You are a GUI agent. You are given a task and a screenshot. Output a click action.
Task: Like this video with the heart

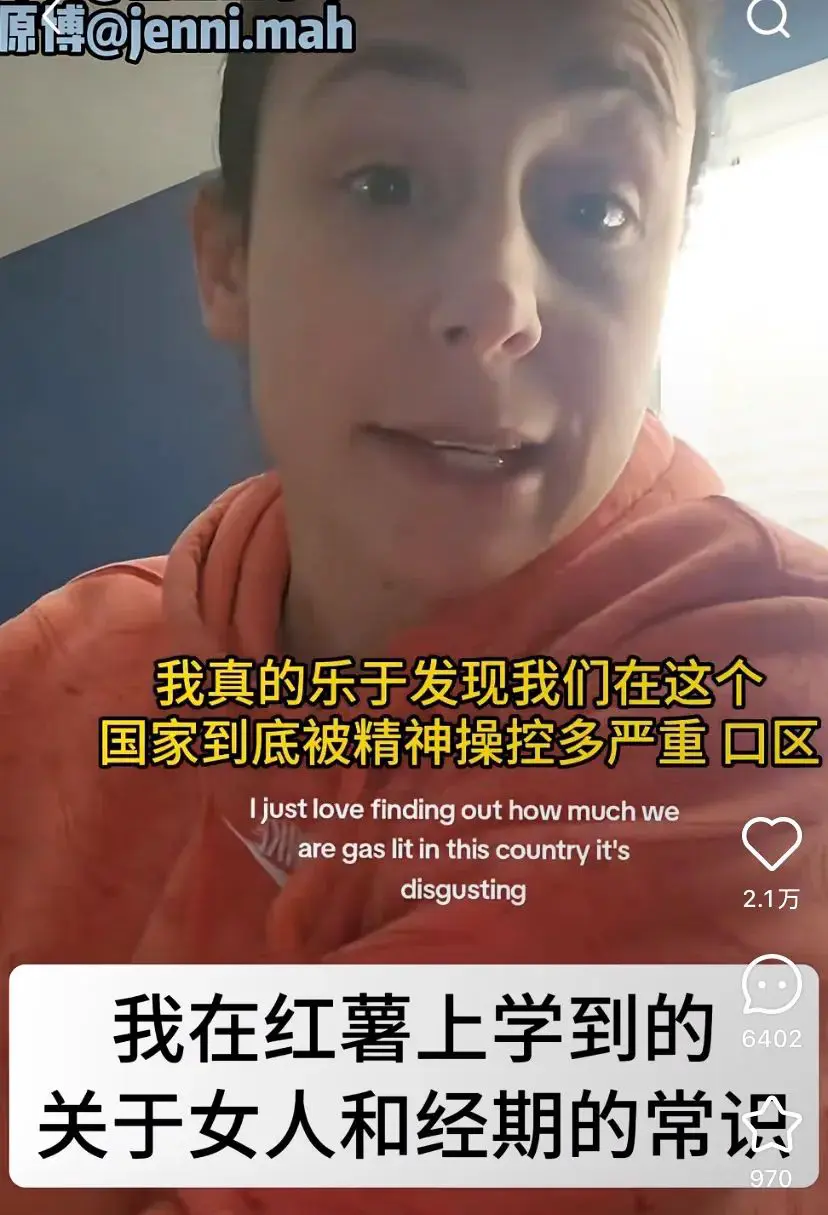point(771,845)
